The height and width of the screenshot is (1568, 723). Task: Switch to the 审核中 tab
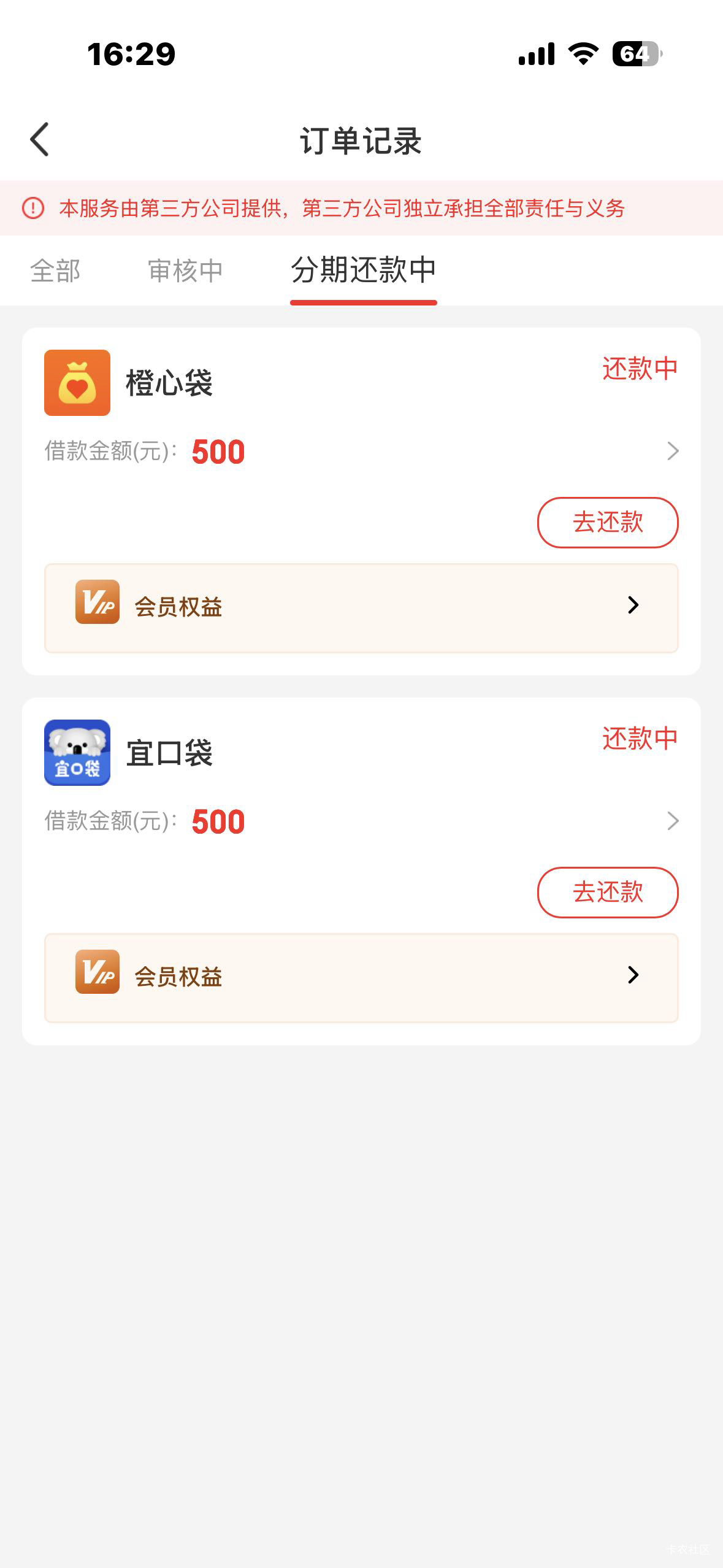(x=185, y=271)
